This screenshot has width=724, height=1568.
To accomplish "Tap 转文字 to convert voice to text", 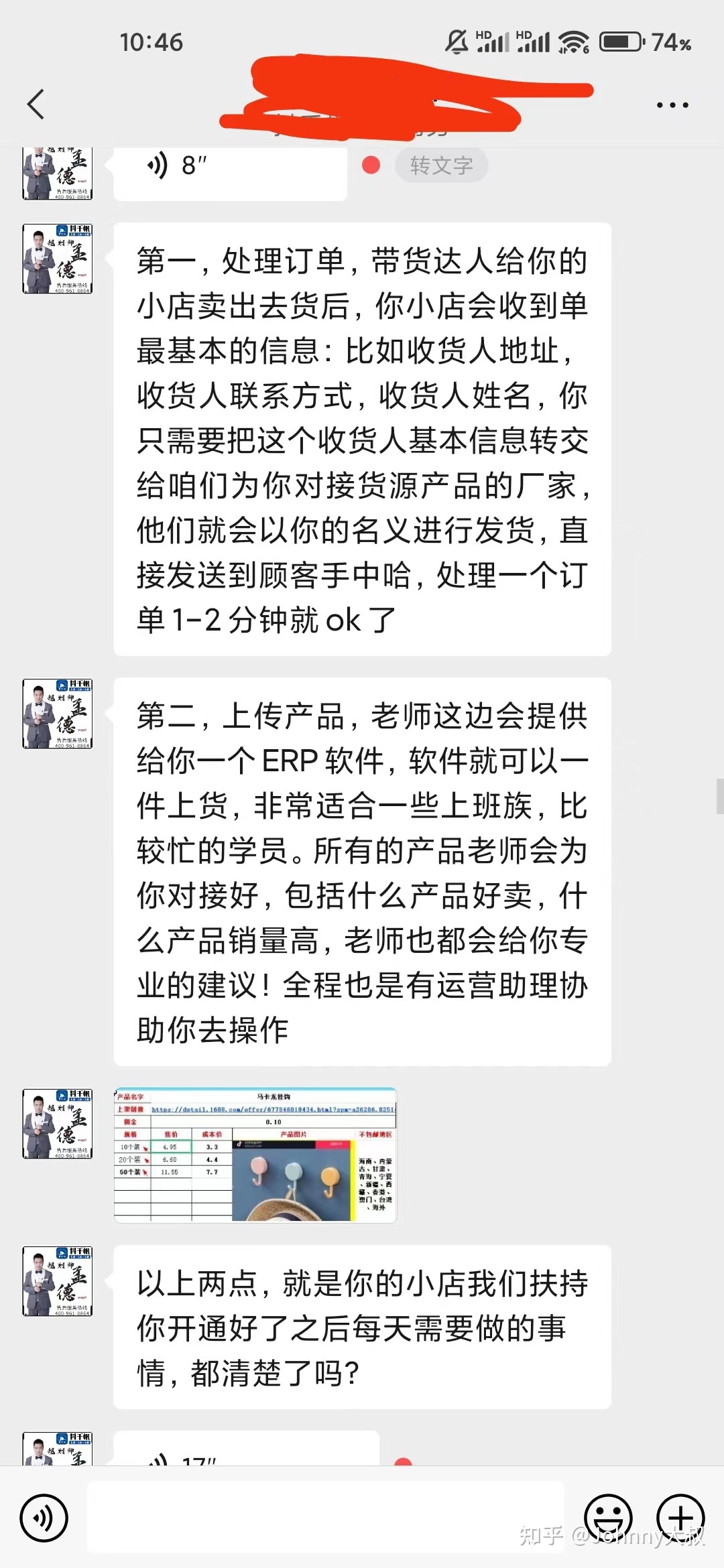I will (441, 166).
